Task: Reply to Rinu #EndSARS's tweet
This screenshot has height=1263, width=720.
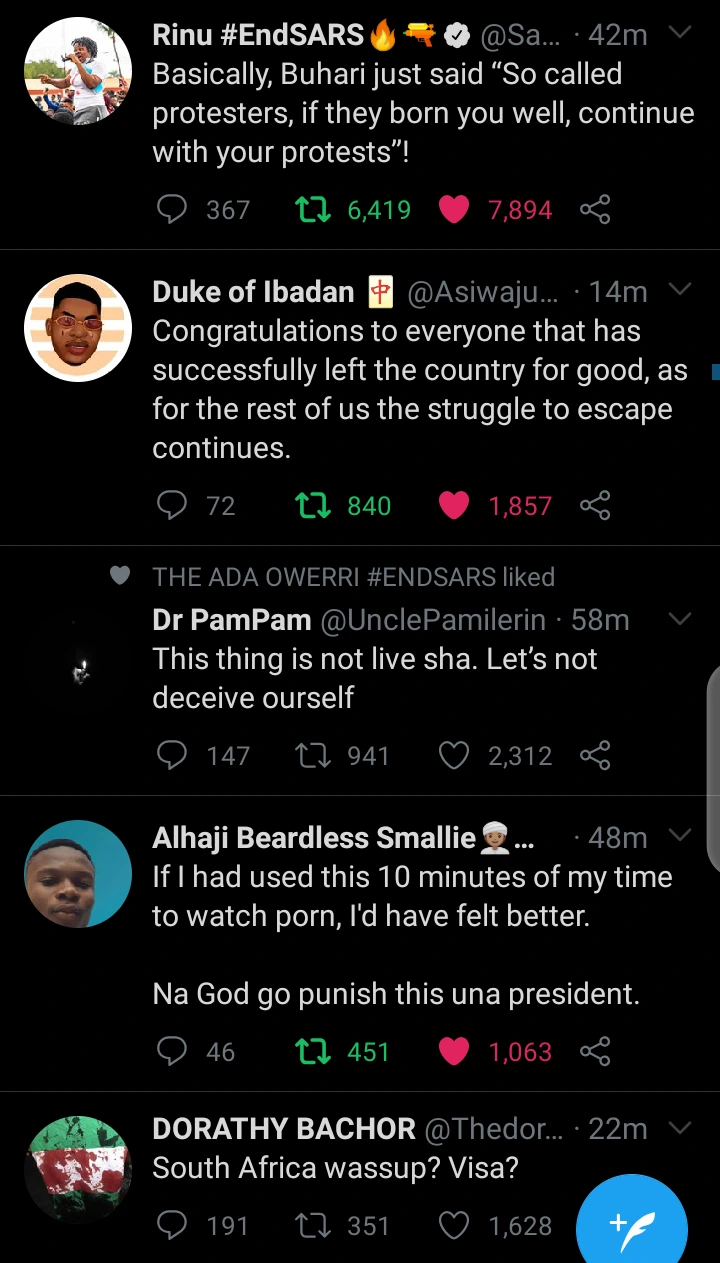Action: point(173,210)
